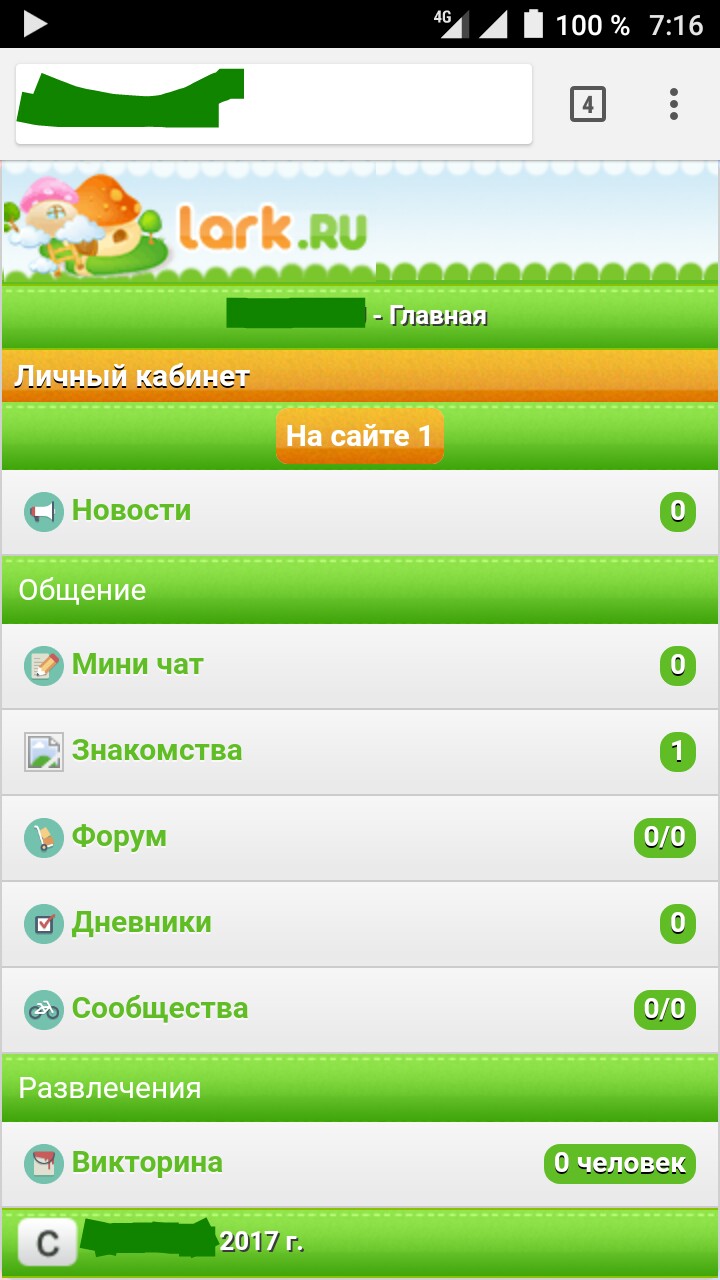Open Викторина game
This screenshot has height=1280, width=720.
click(147, 1163)
